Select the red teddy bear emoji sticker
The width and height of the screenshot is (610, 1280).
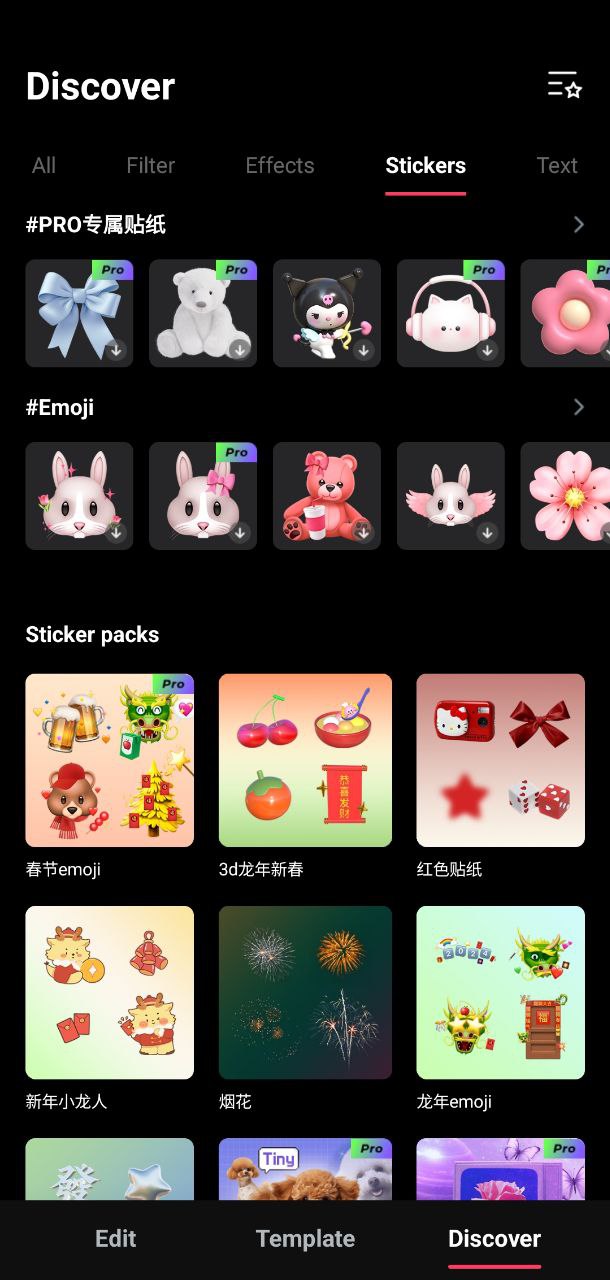[327, 496]
